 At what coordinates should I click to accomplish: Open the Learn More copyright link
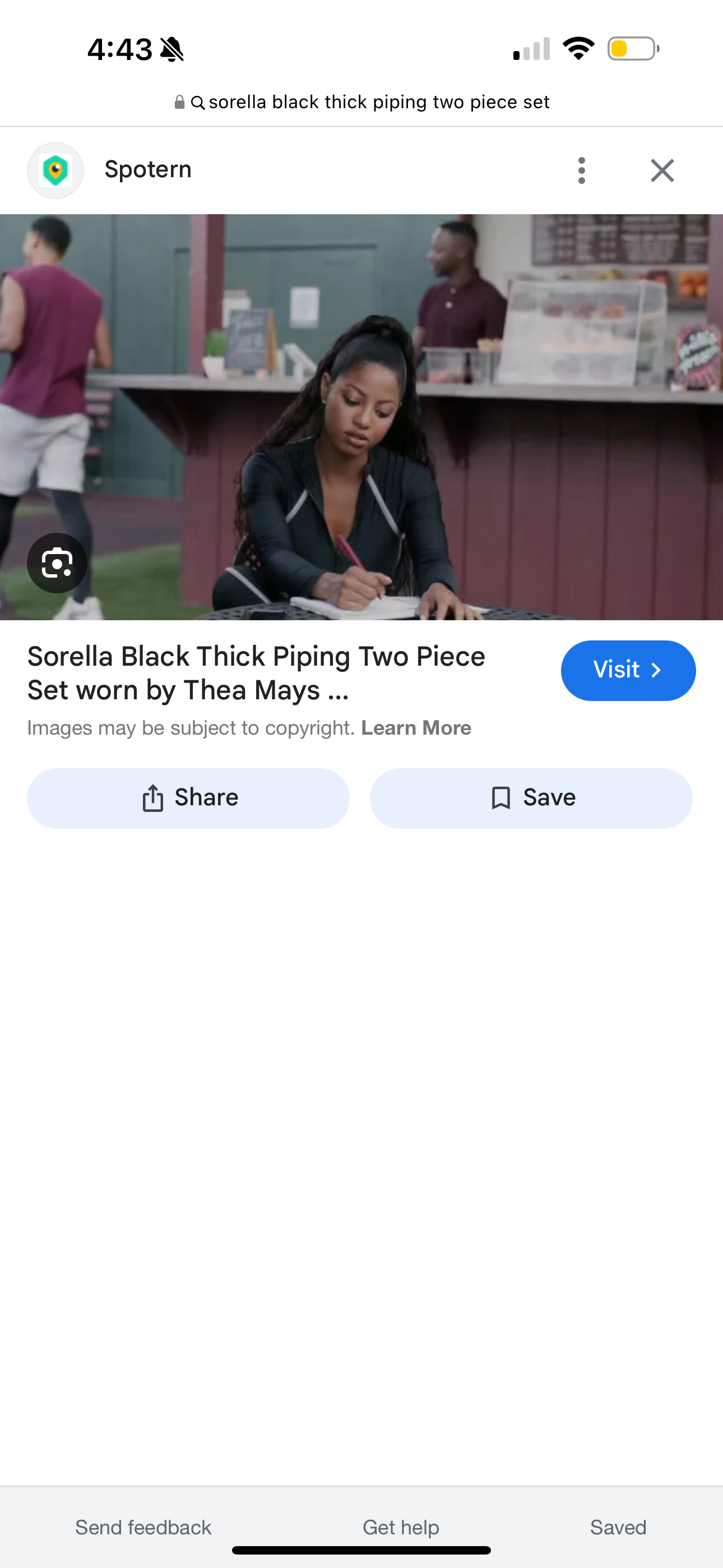tap(416, 728)
